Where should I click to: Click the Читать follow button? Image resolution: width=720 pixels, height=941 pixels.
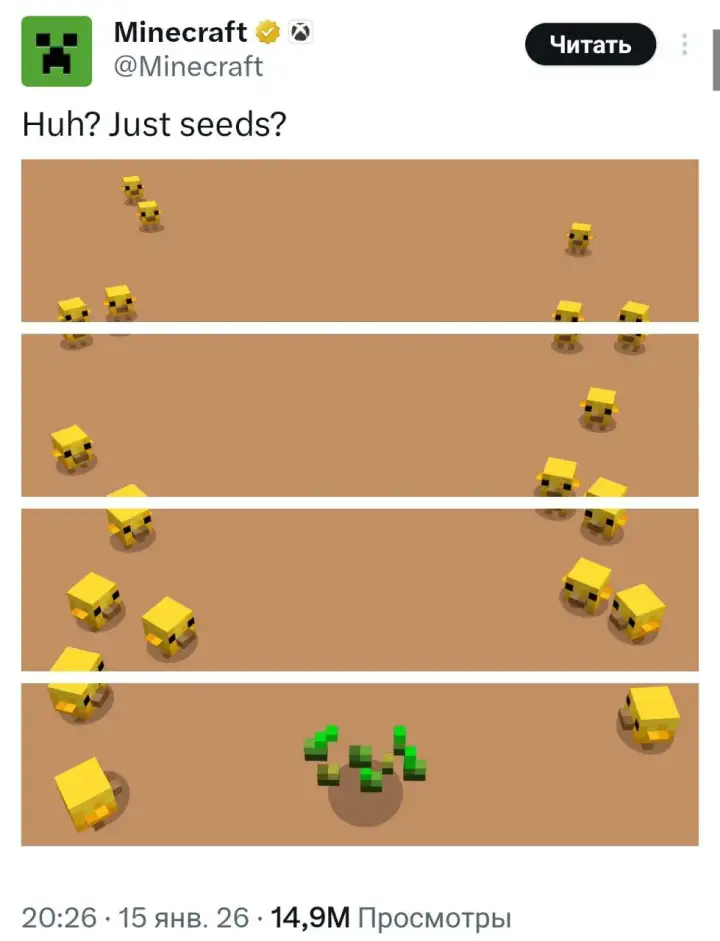coord(590,44)
